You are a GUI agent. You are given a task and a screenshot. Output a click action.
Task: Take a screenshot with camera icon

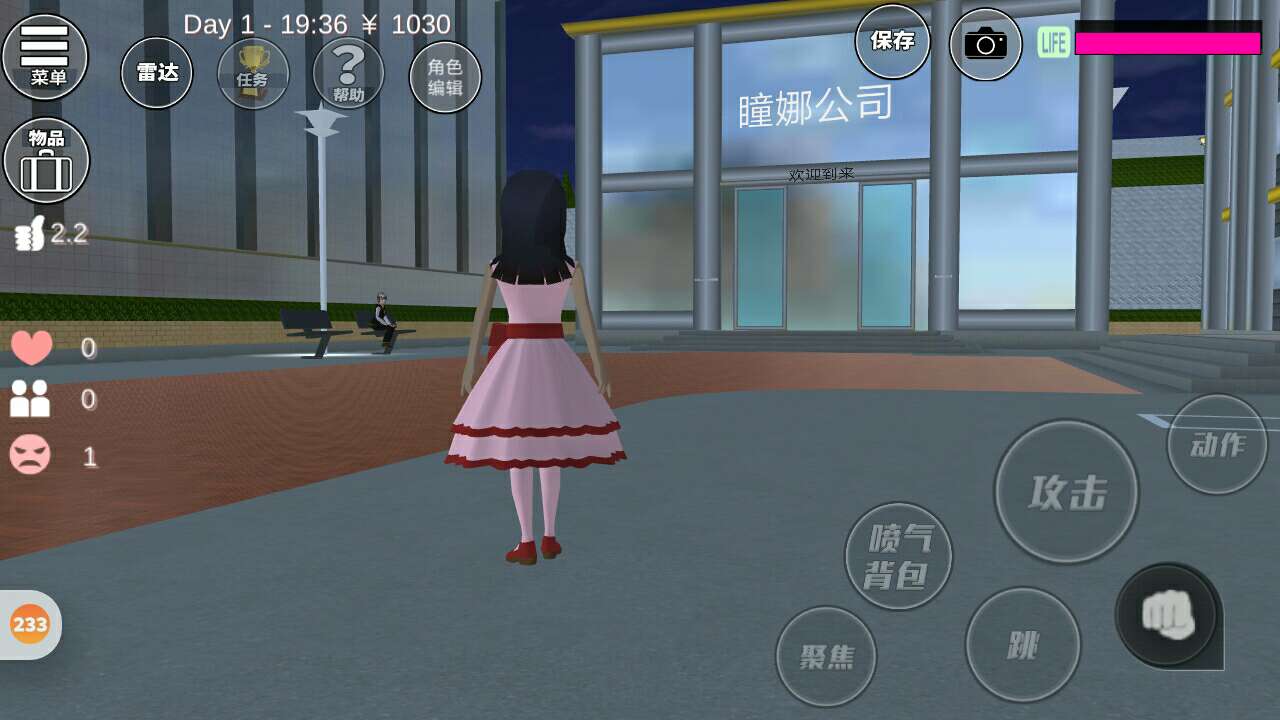985,44
